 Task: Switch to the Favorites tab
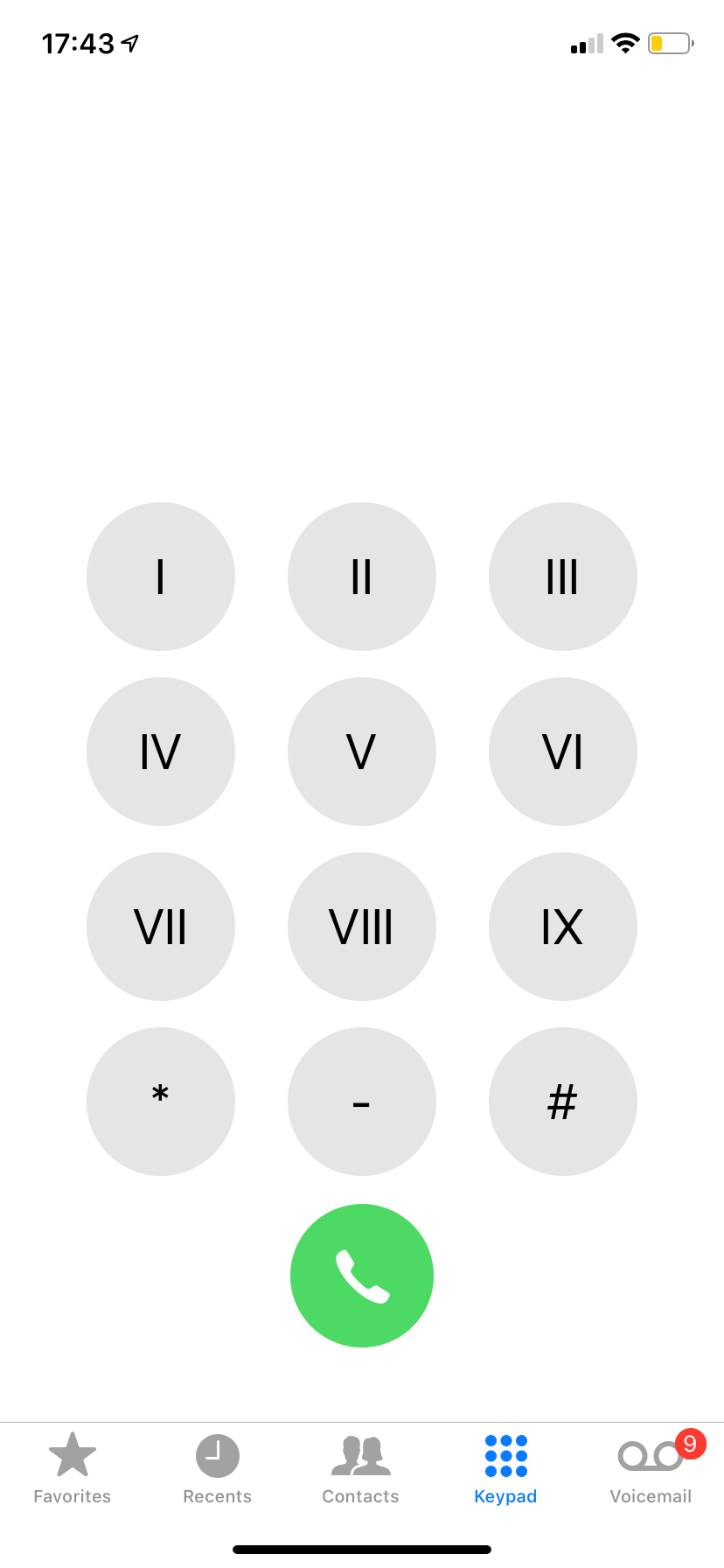click(73, 1468)
